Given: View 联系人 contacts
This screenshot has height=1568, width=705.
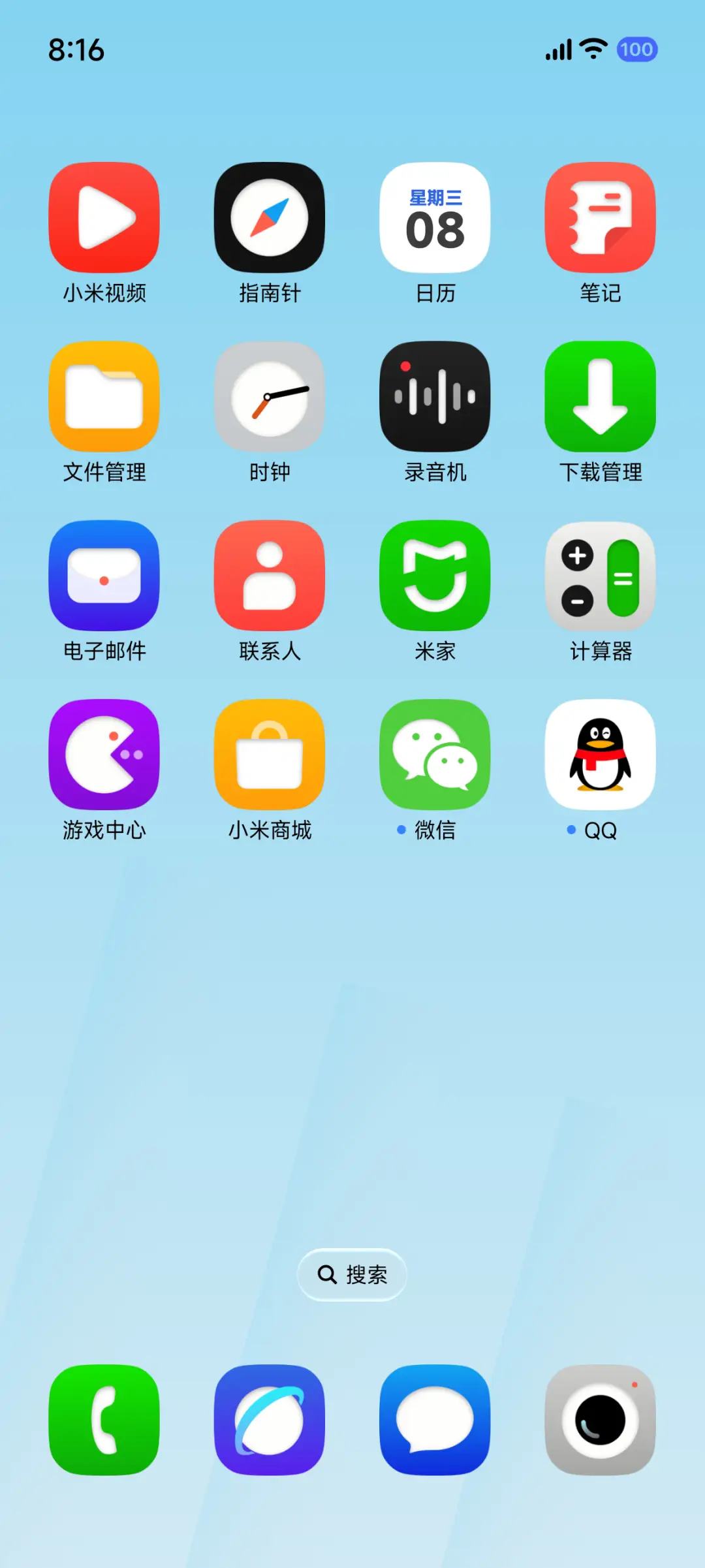Looking at the screenshot, I should [270, 574].
